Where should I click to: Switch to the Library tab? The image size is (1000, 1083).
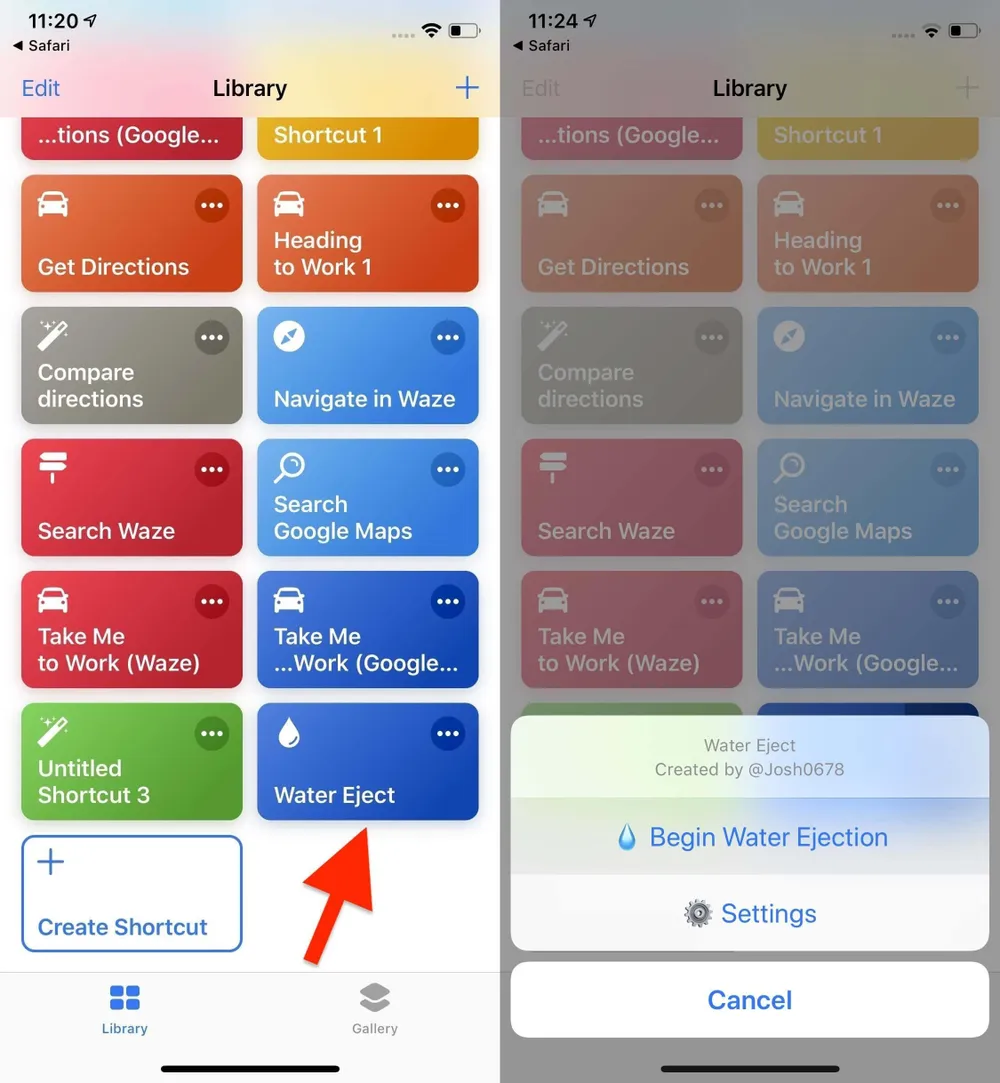point(125,1008)
